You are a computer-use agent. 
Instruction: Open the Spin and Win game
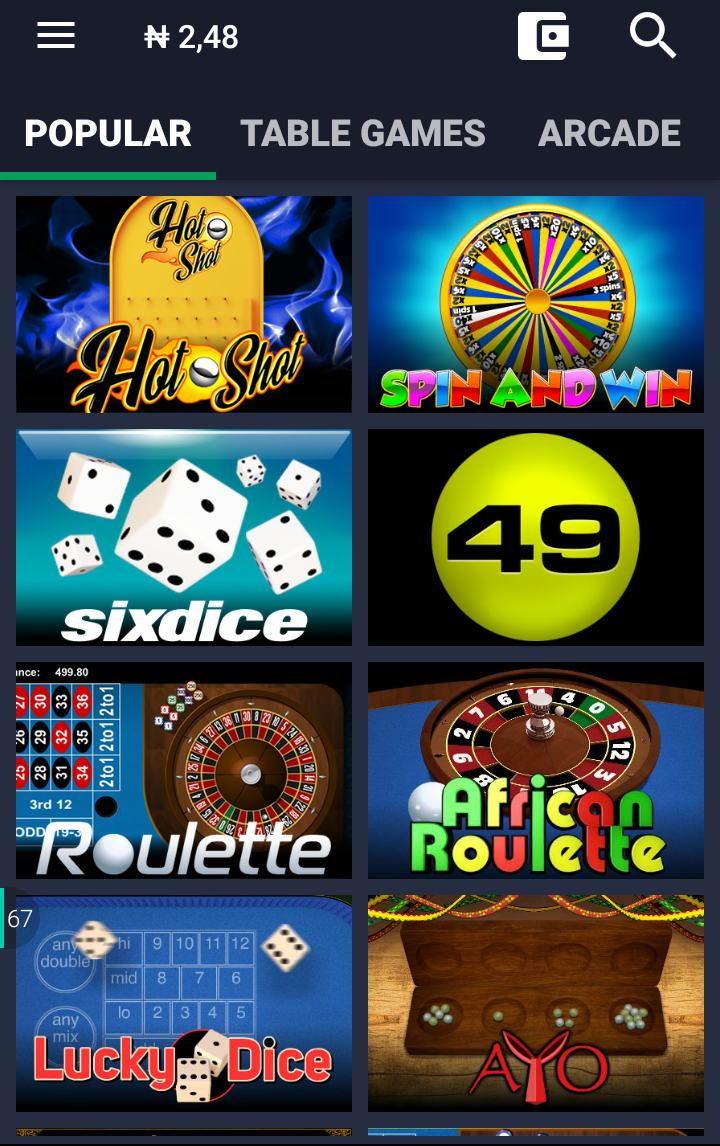[x=536, y=304]
